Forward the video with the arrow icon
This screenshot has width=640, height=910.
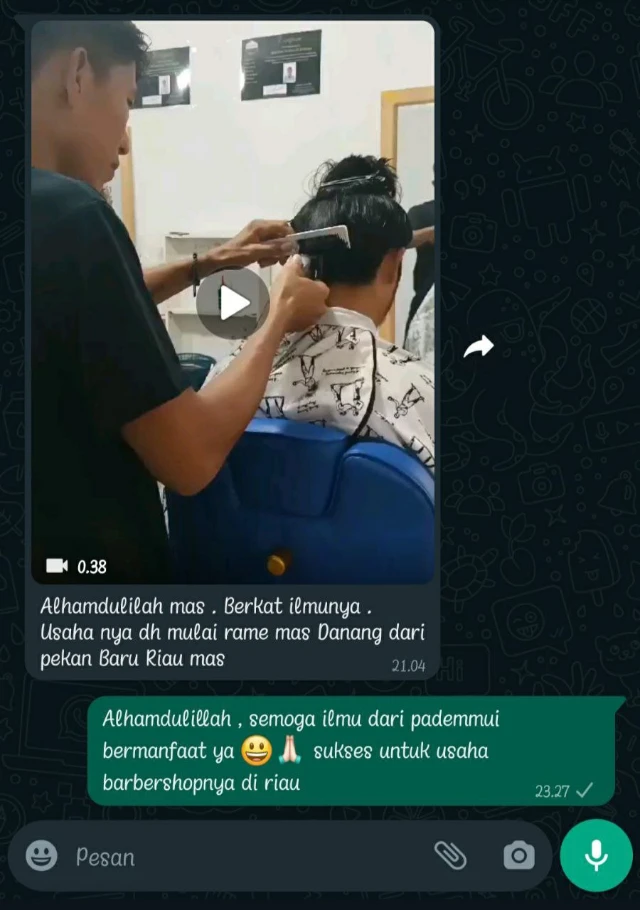point(479,347)
